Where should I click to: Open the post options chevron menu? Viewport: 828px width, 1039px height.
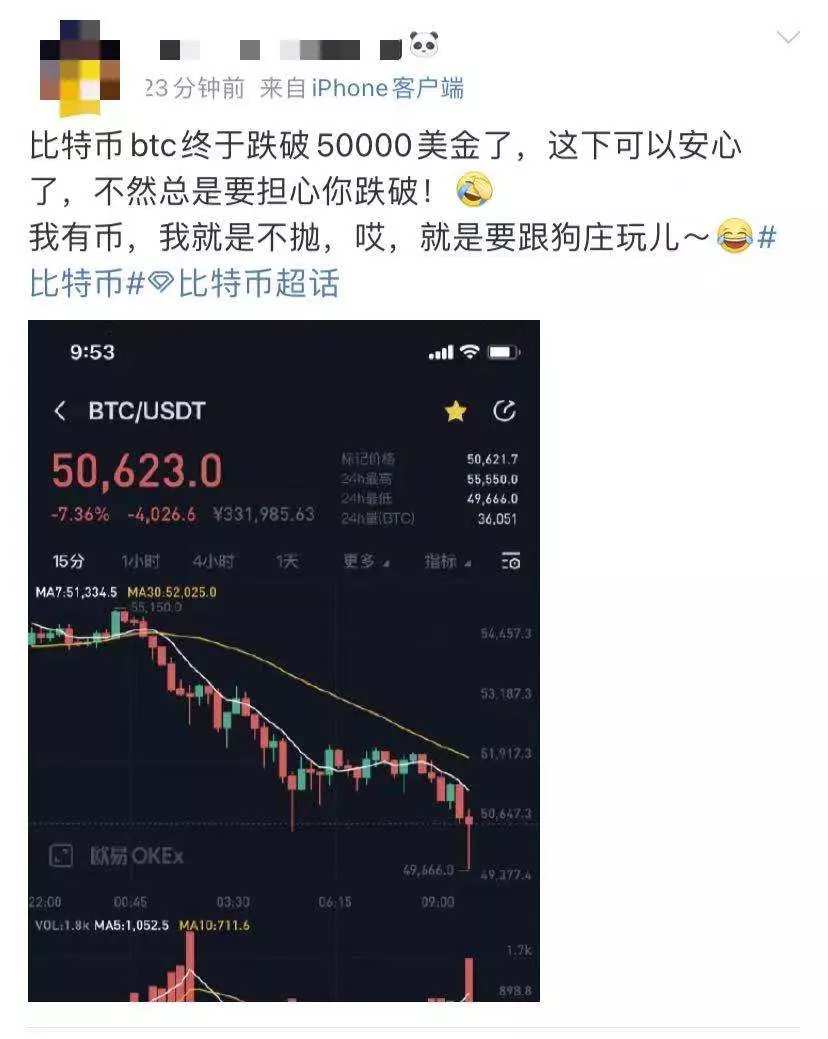[788, 38]
